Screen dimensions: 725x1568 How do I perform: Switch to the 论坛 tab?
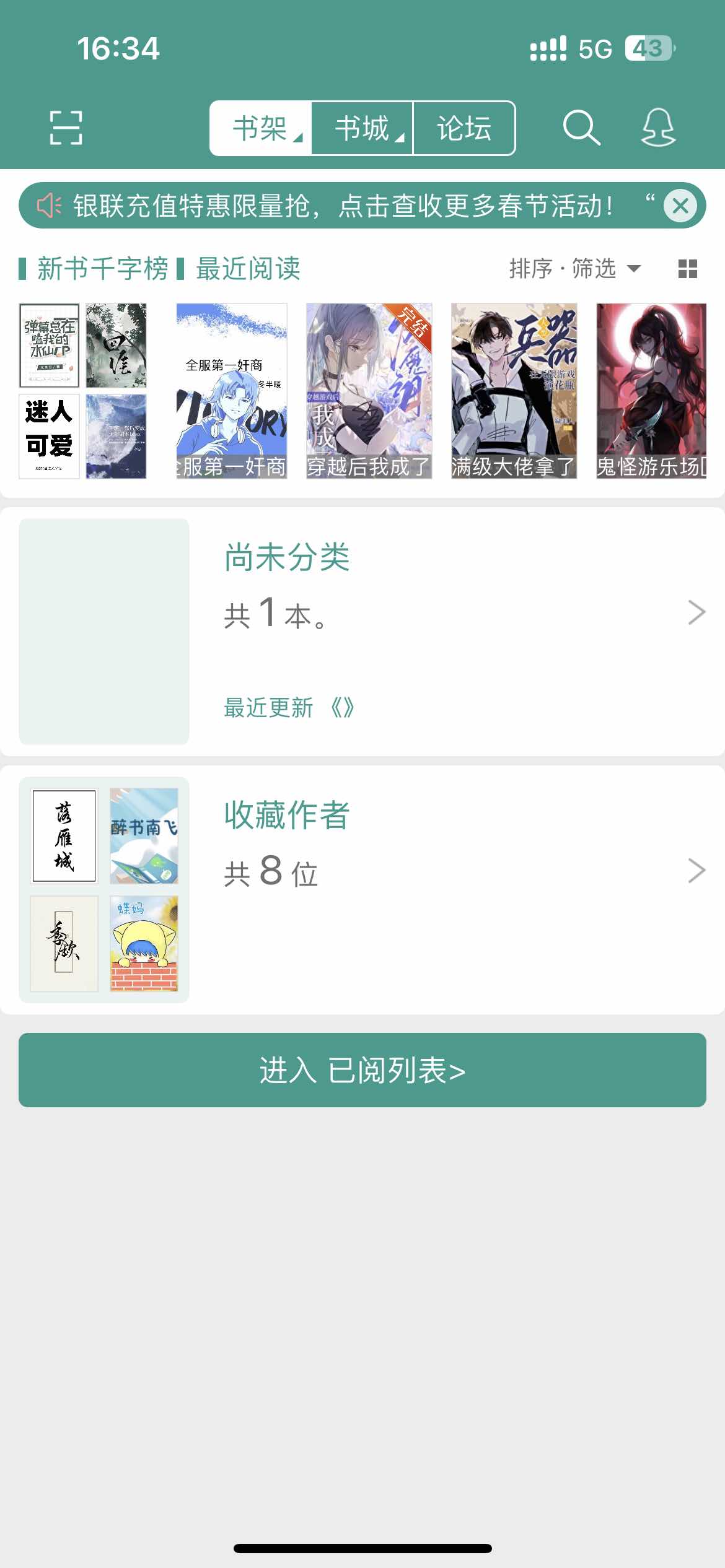point(464,128)
